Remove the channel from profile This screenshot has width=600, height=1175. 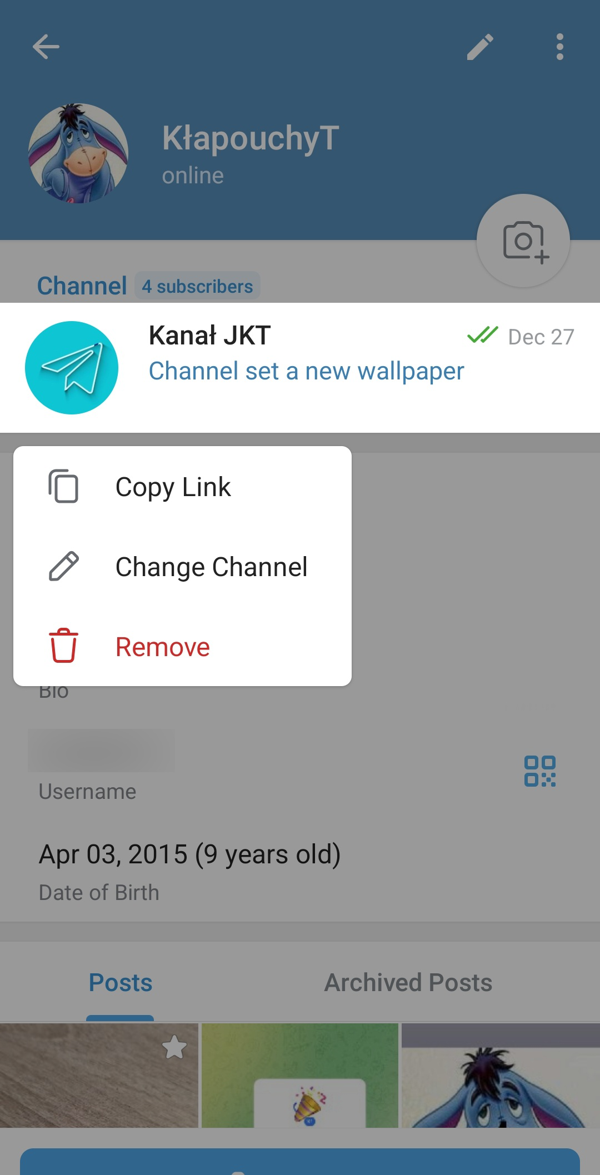[x=162, y=647]
